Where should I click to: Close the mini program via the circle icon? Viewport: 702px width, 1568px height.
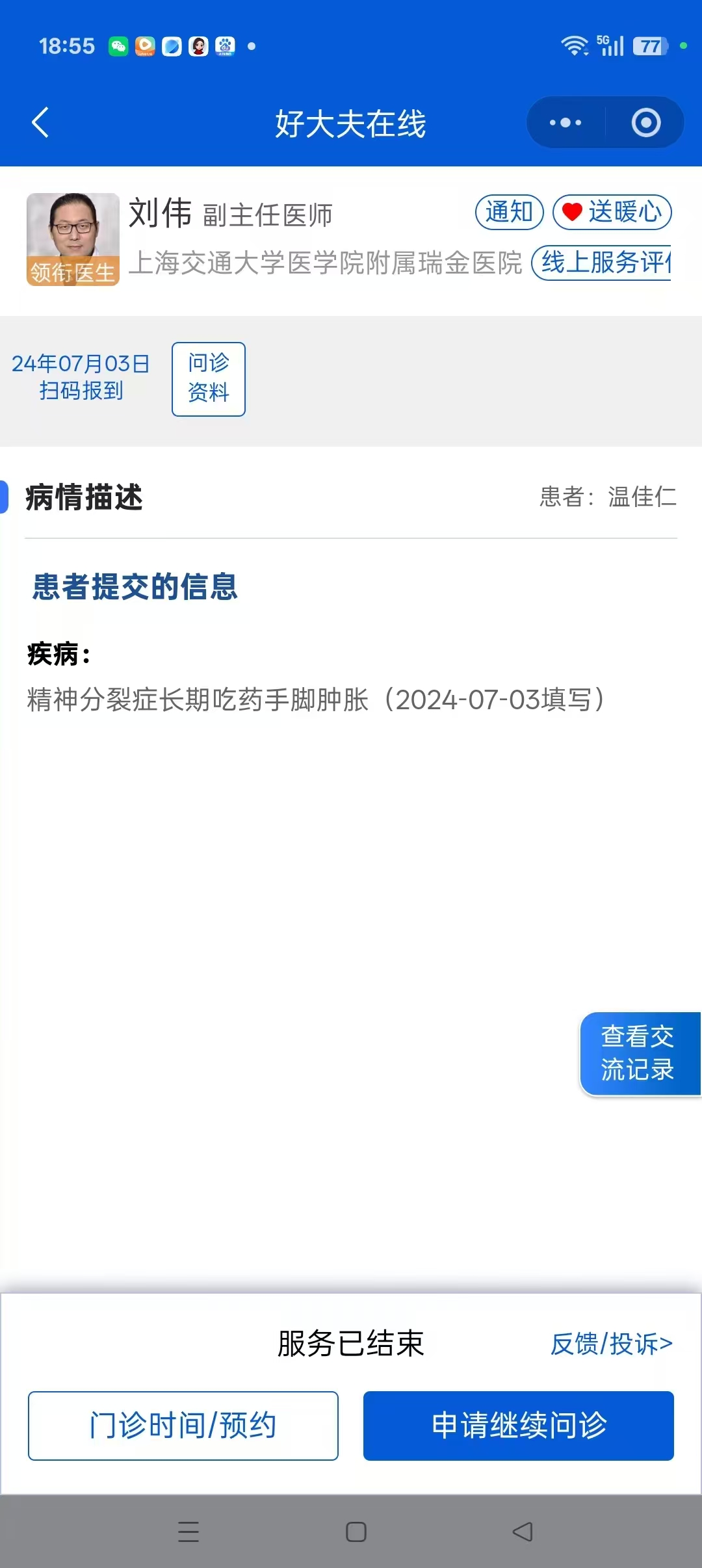[x=645, y=123]
